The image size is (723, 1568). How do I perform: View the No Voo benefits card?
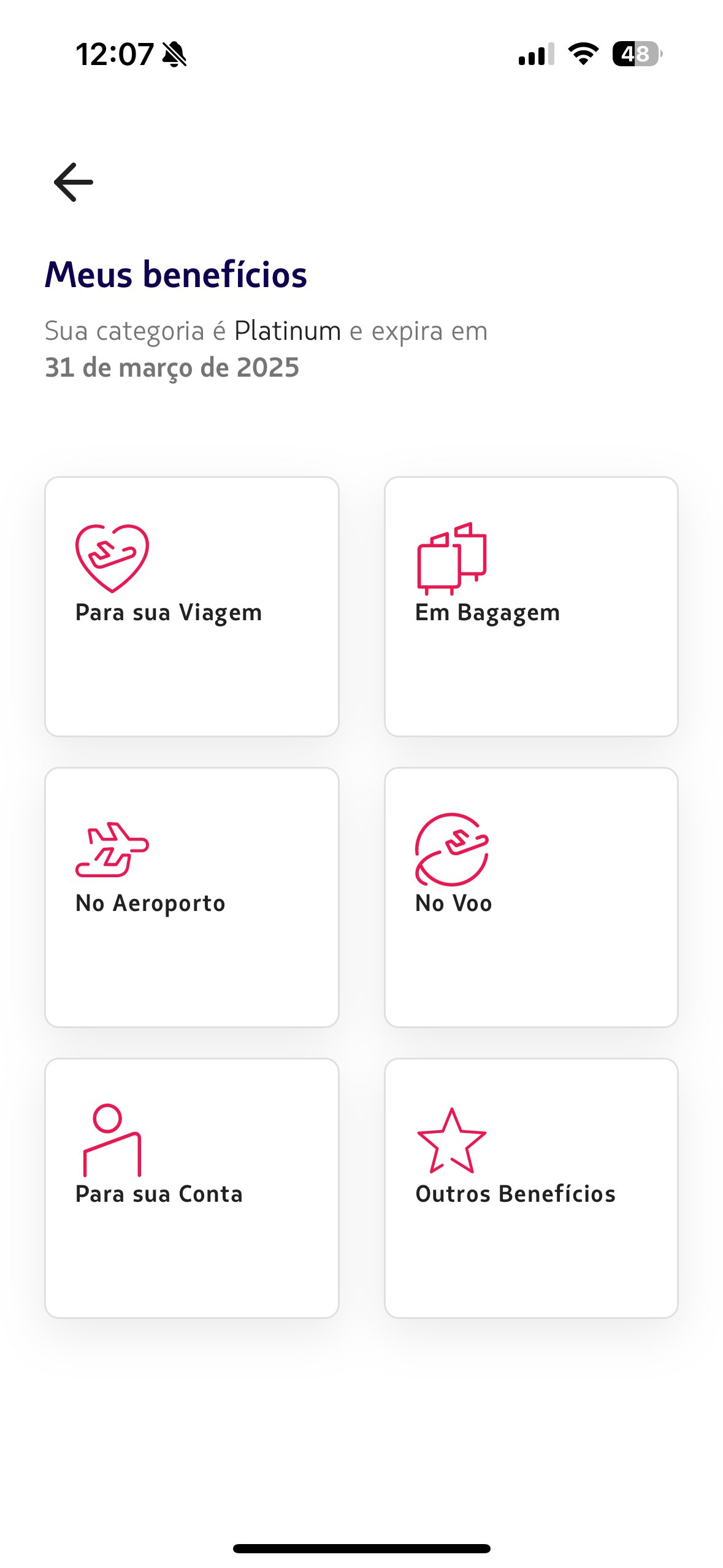(x=531, y=897)
